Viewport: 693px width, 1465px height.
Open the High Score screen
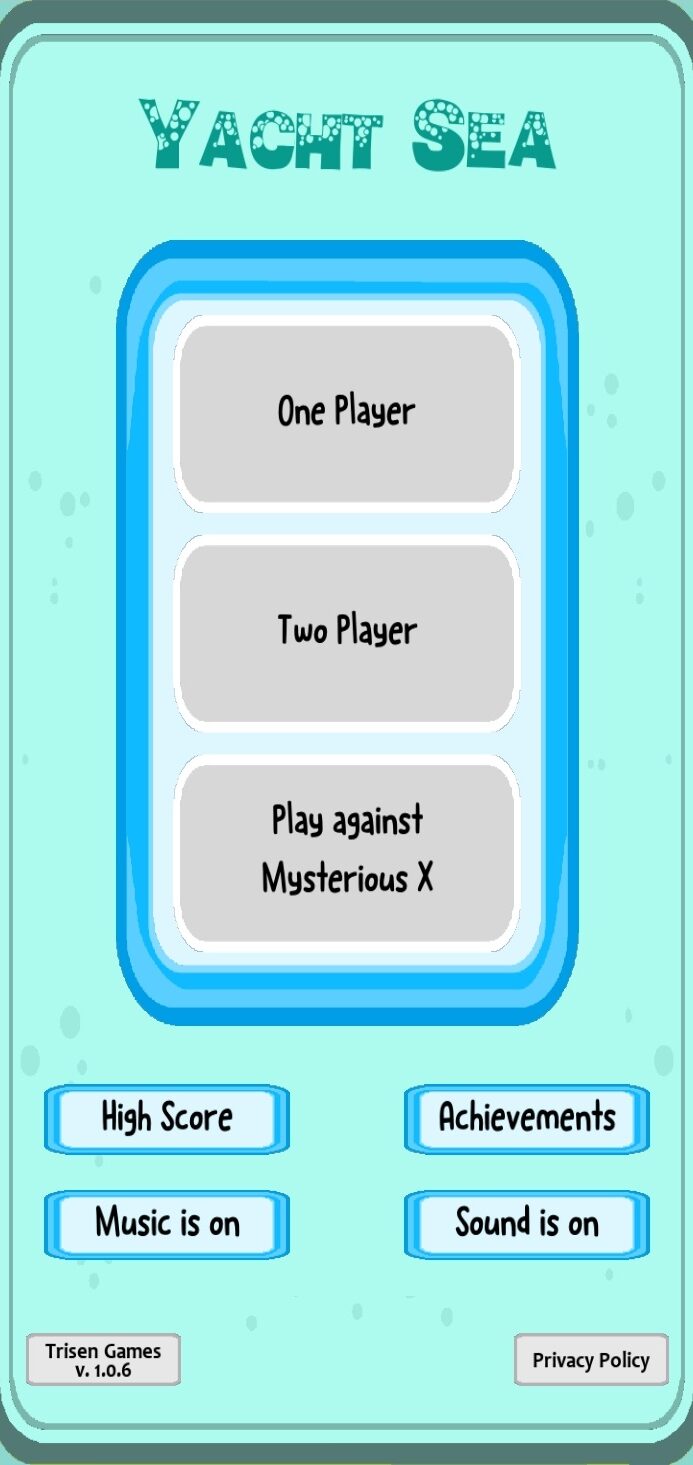point(167,1118)
